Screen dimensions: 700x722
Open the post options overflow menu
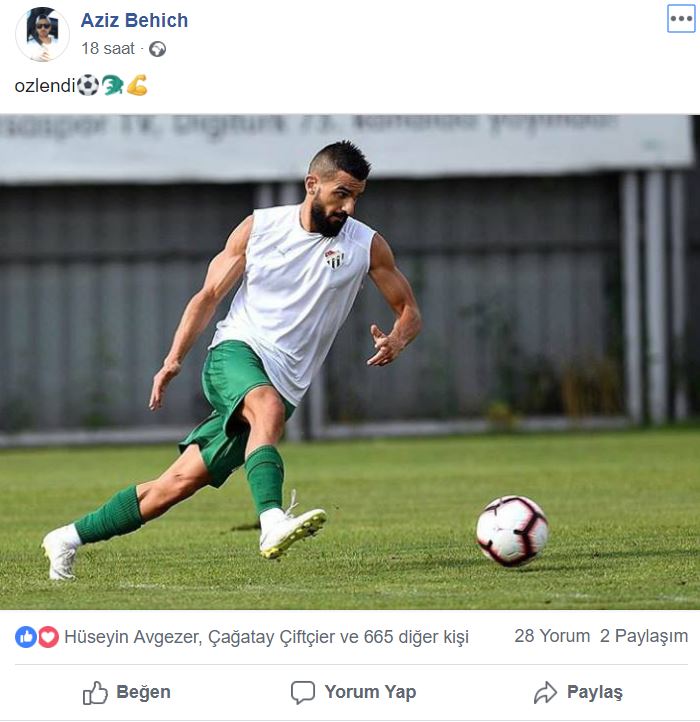681,19
